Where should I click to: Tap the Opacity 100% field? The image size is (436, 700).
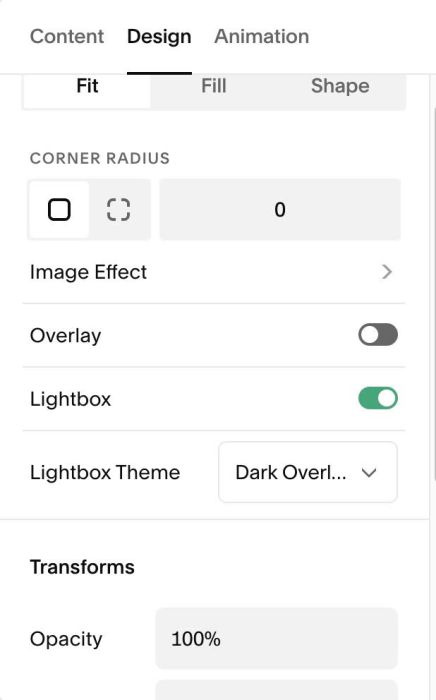click(276, 638)
